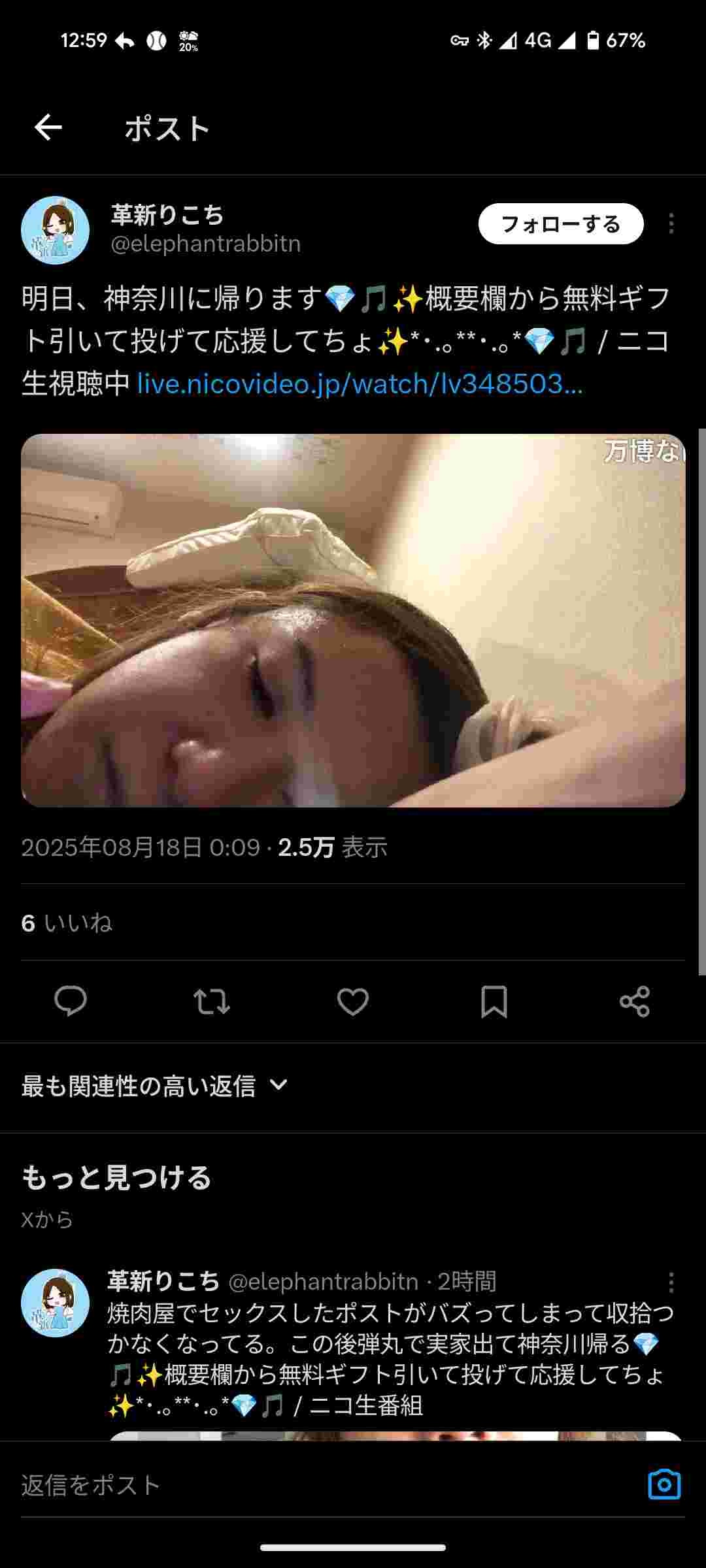
Task: Repost the main post
Action: coord(211,1001)
